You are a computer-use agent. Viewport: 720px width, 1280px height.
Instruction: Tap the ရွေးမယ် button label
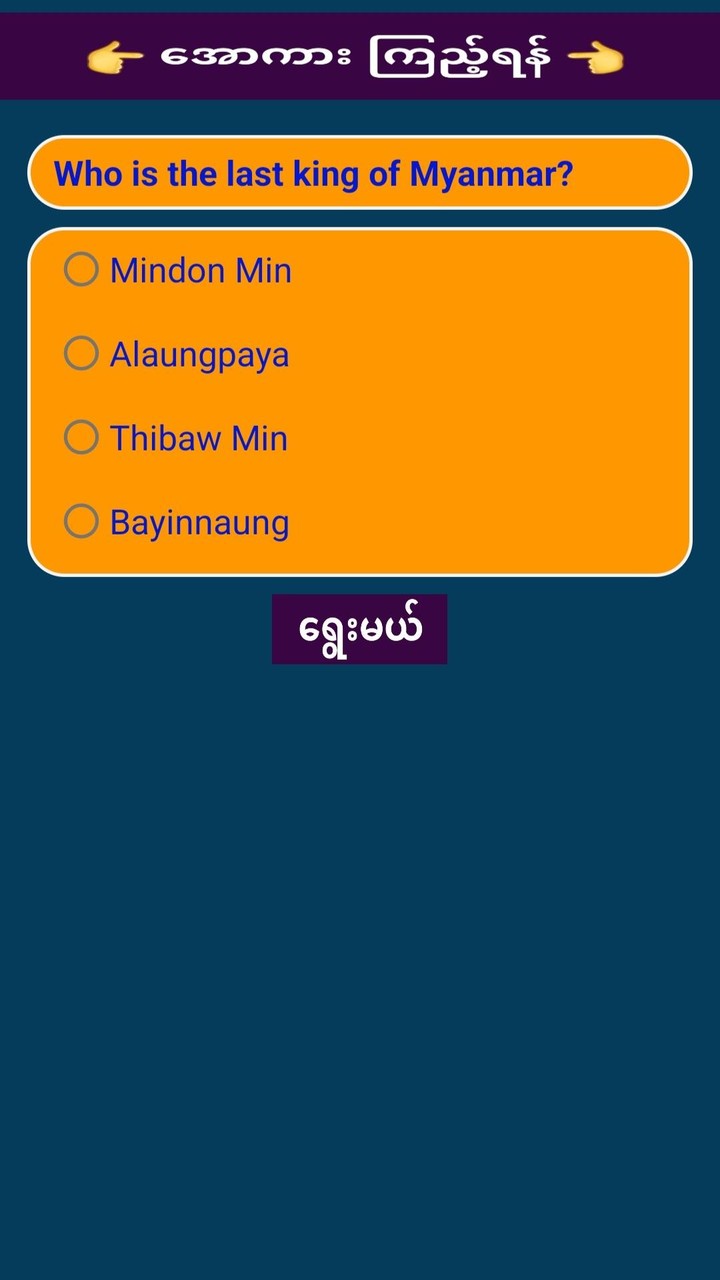(359, 629)
